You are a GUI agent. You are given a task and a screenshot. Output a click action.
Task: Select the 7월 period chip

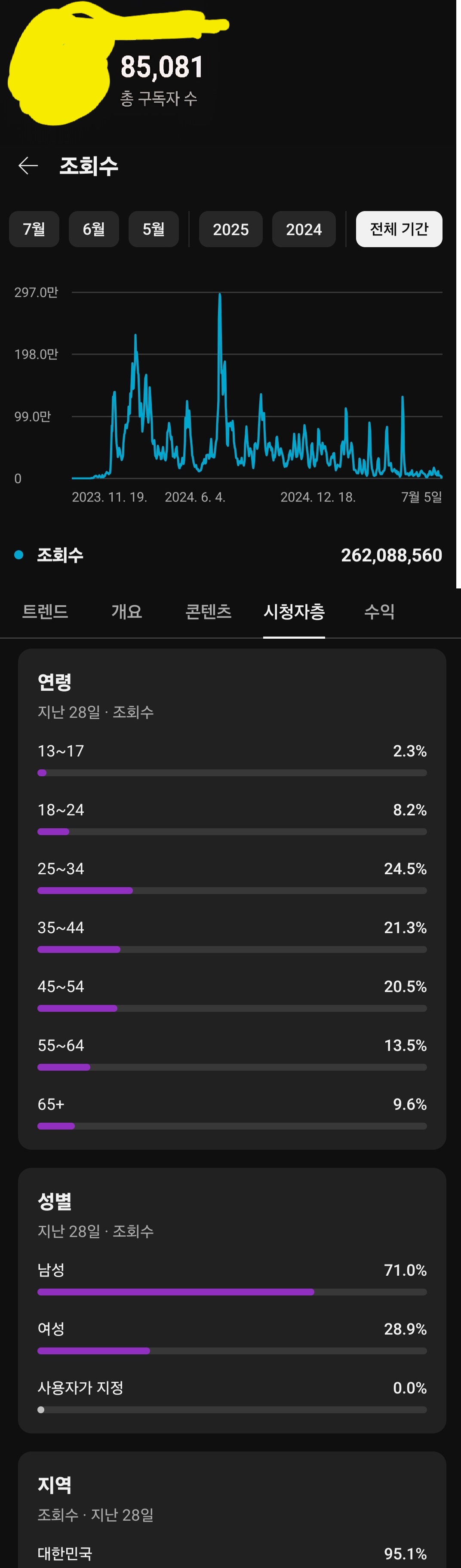(34, 229)
